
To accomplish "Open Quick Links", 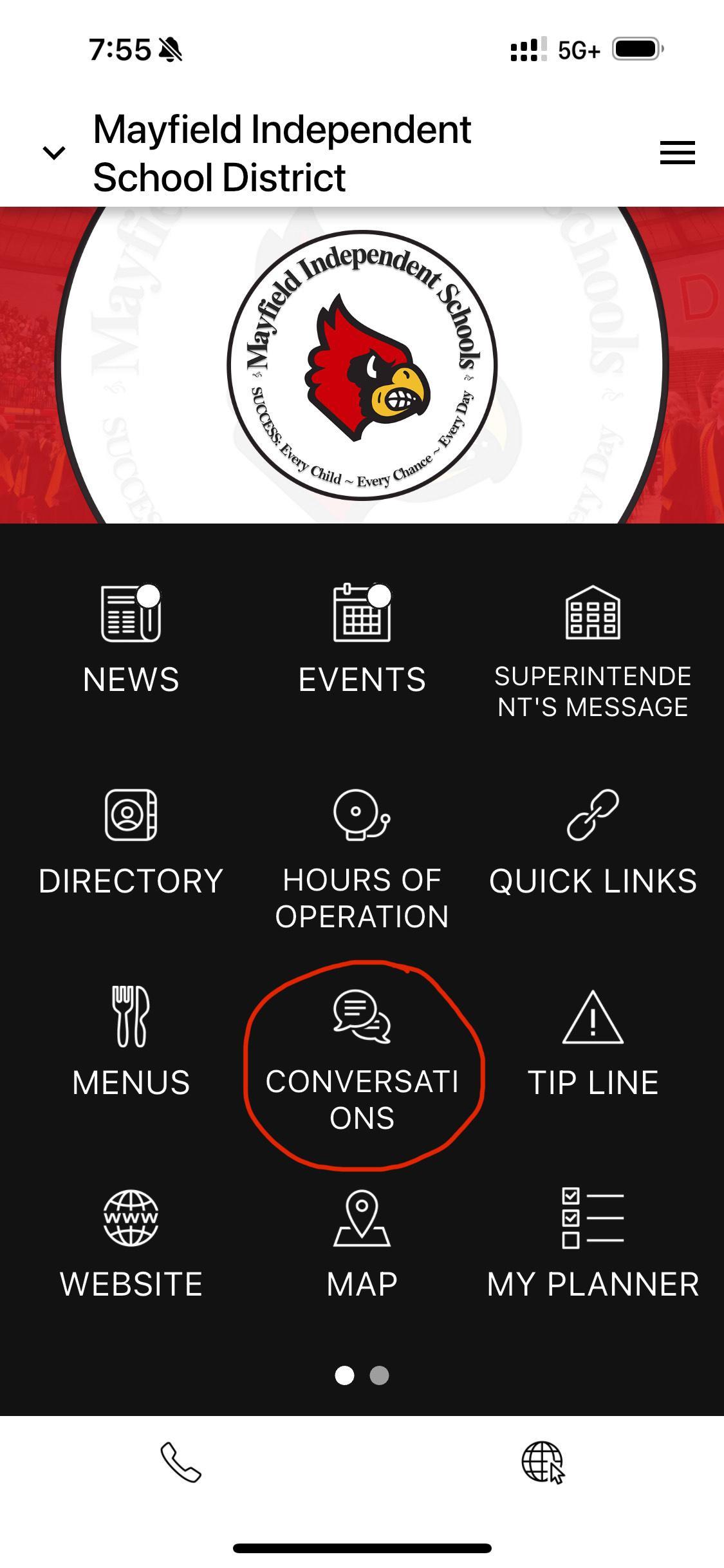I will [593, 842].
